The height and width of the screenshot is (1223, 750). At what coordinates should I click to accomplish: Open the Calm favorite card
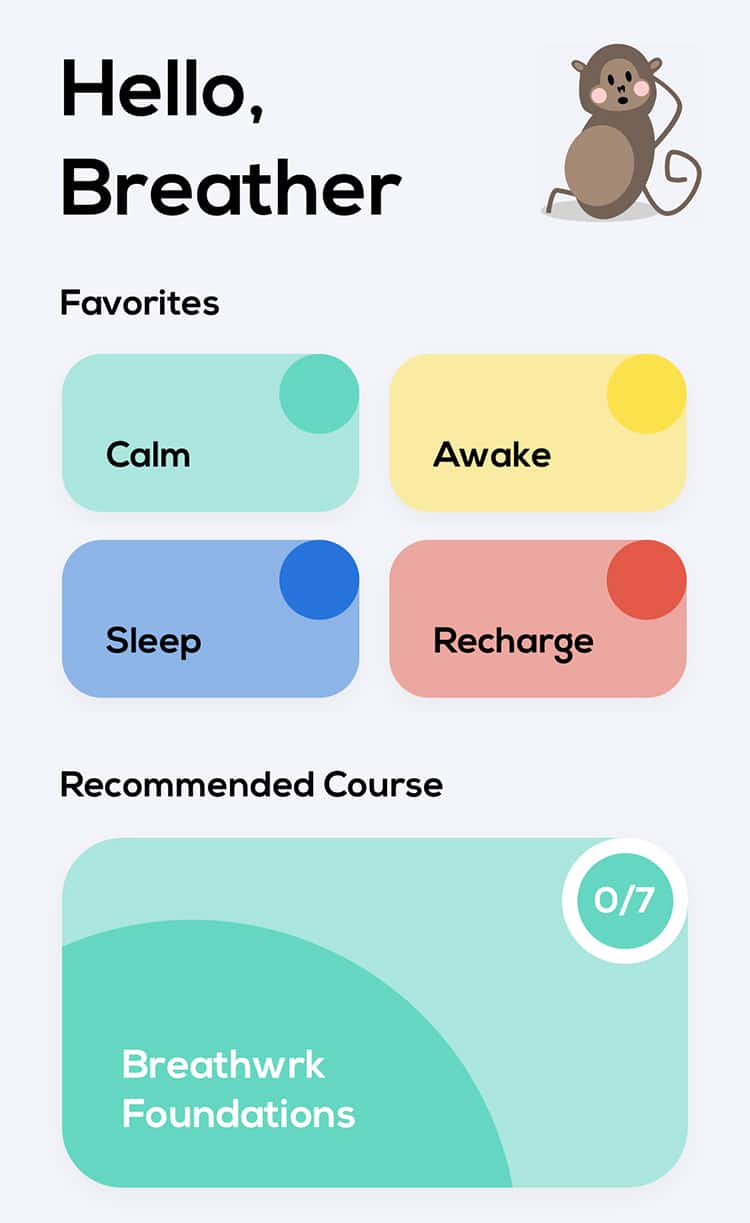(210, 432)
